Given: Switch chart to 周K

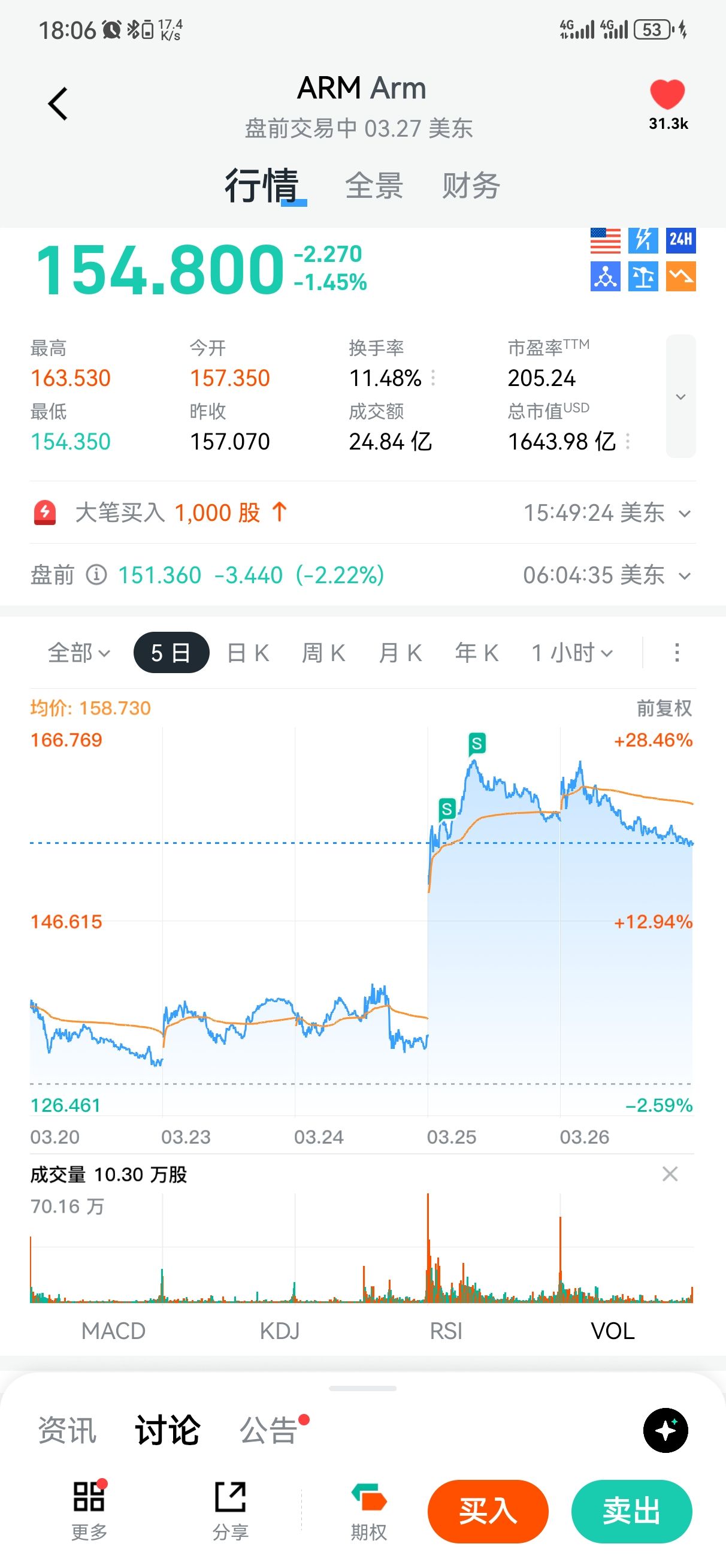Looking at the screenshot, I should click(x=323, y=653).
